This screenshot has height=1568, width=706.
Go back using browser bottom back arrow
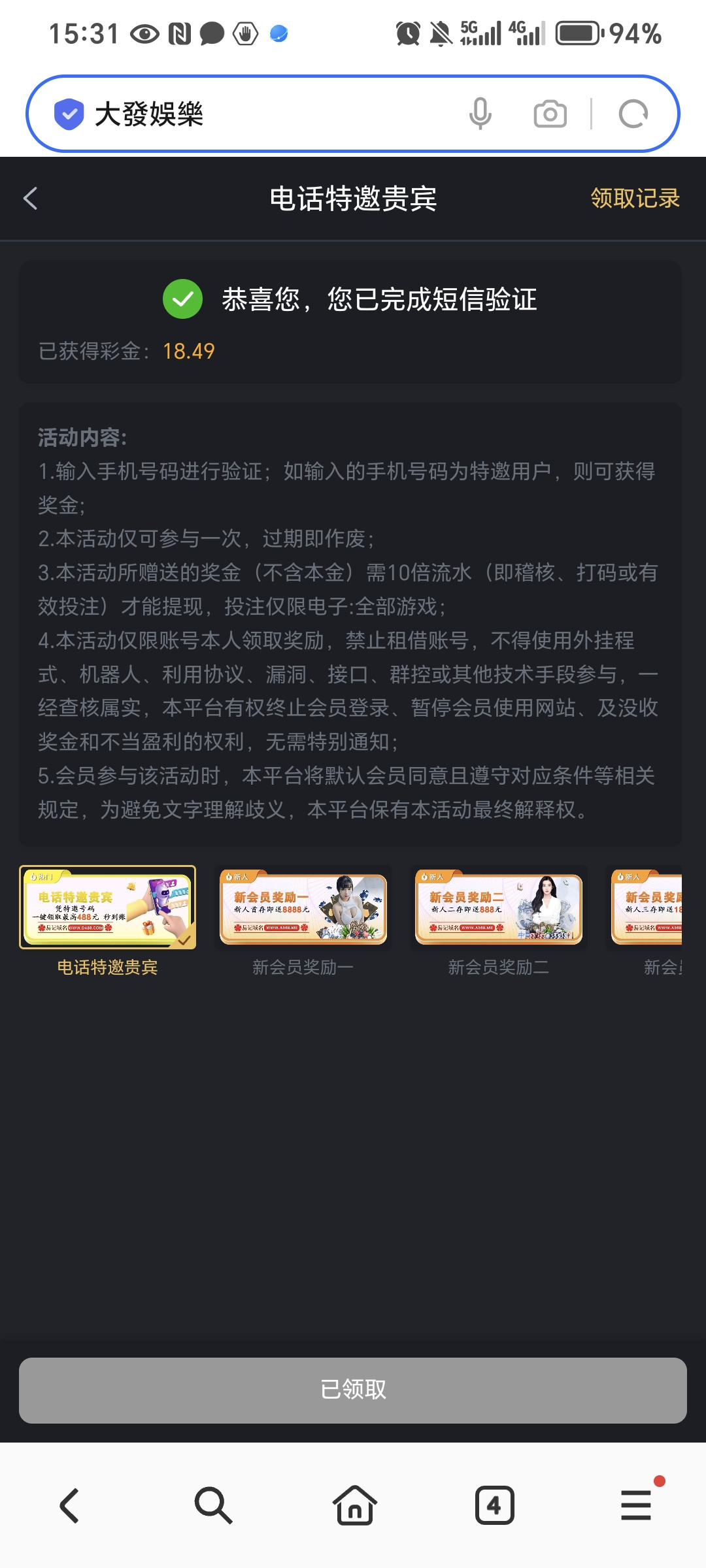(x=70, y=1506)
